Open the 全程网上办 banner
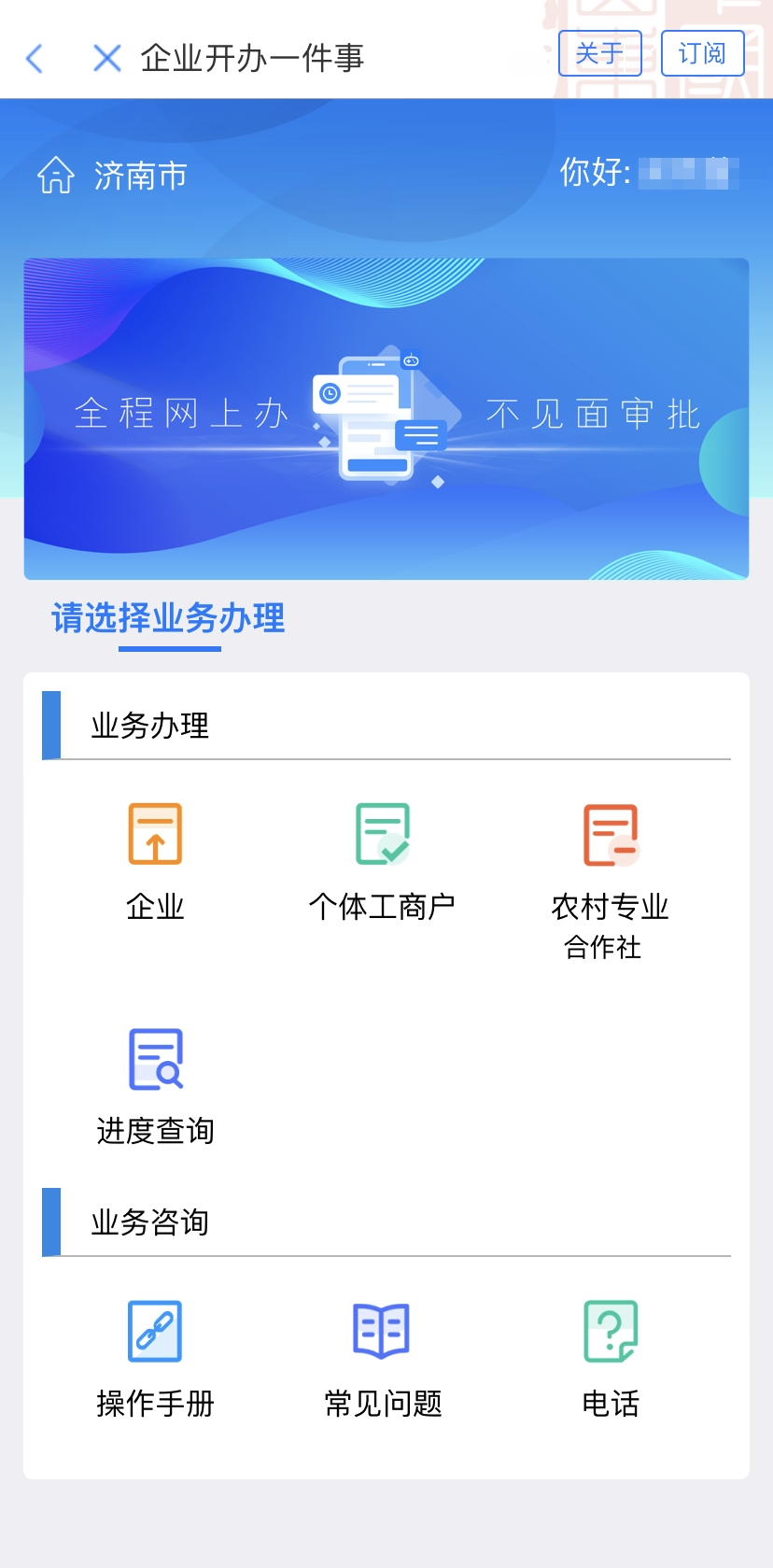 (386, 418)
